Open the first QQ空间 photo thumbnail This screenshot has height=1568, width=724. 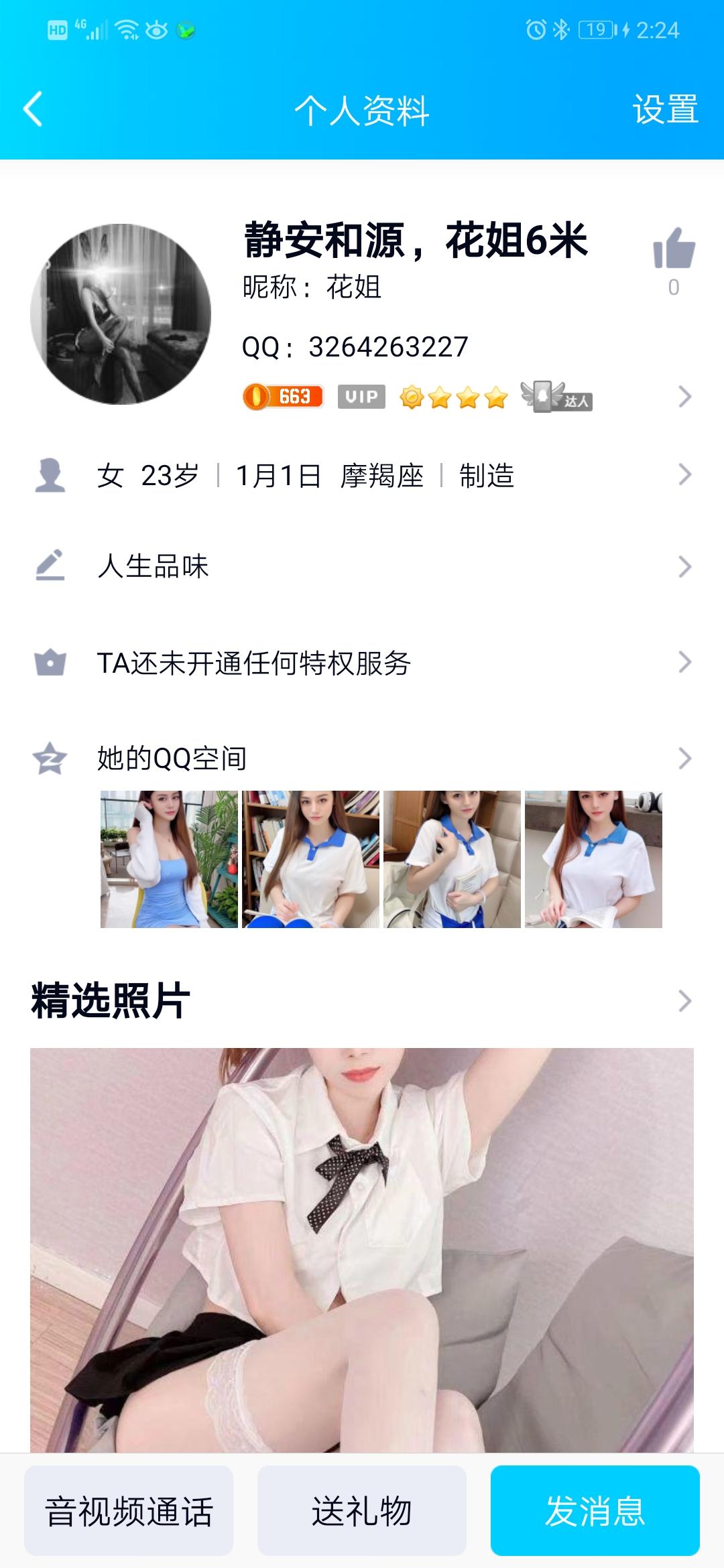click(x=167, y=858)
